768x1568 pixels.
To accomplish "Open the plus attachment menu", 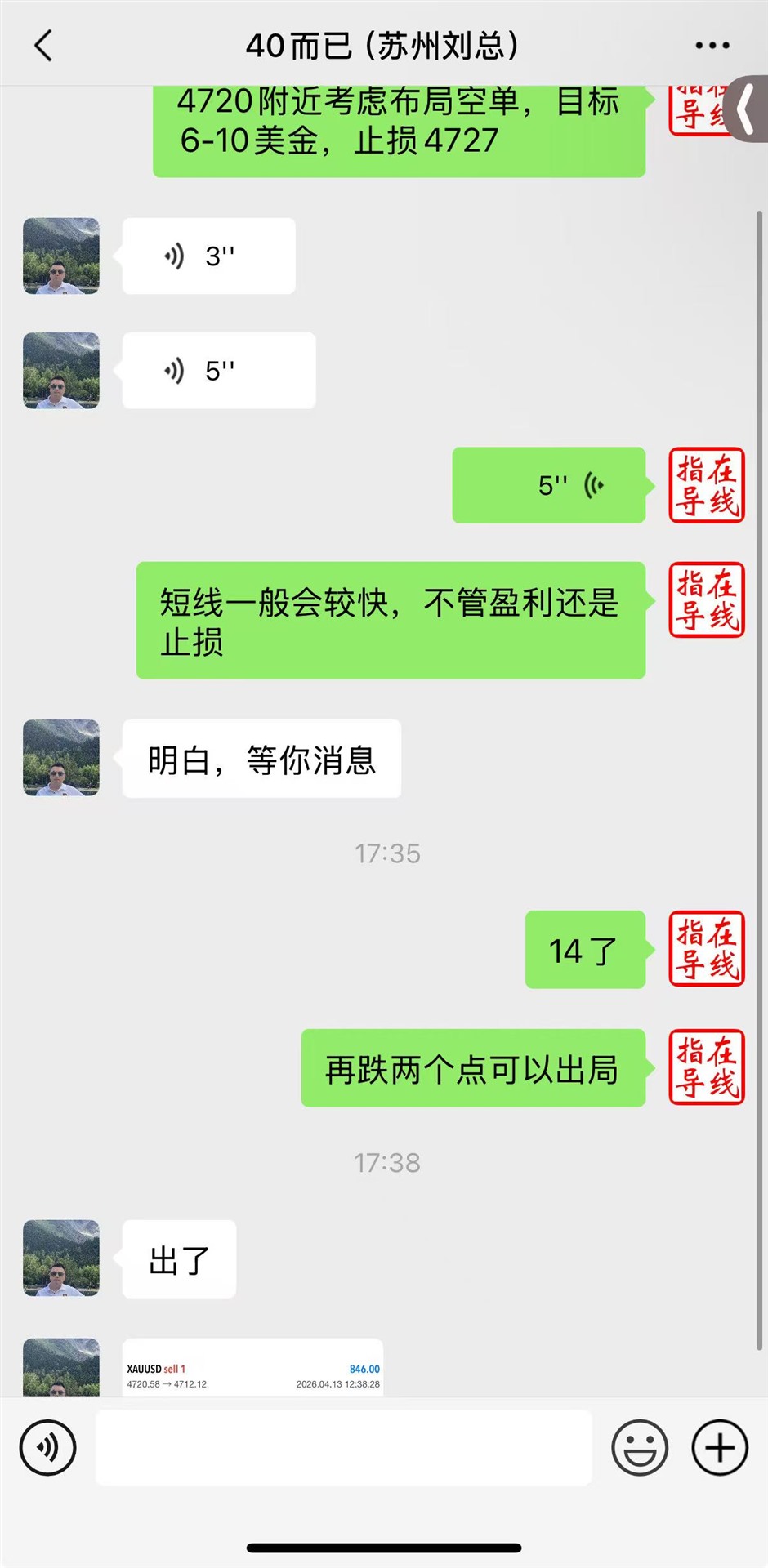I will click(x=718, y=1447).
